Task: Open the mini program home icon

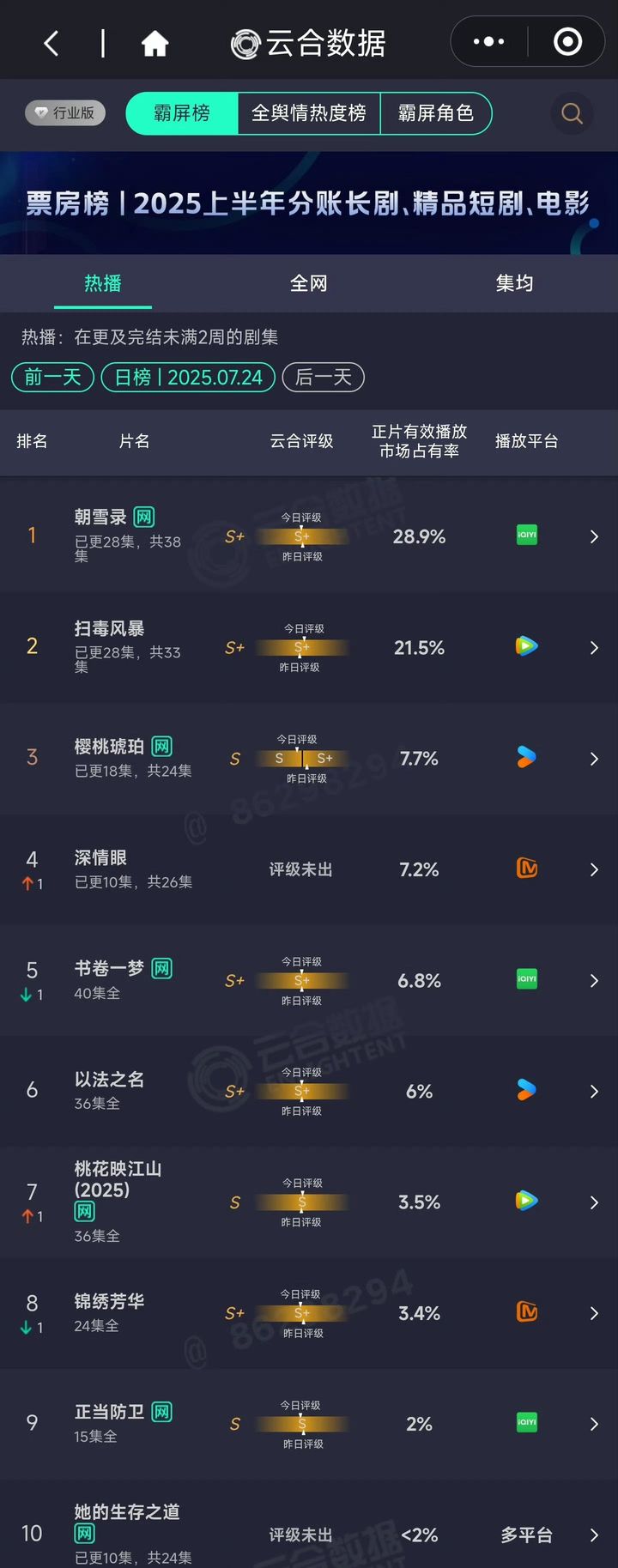Action: (154, 43)
